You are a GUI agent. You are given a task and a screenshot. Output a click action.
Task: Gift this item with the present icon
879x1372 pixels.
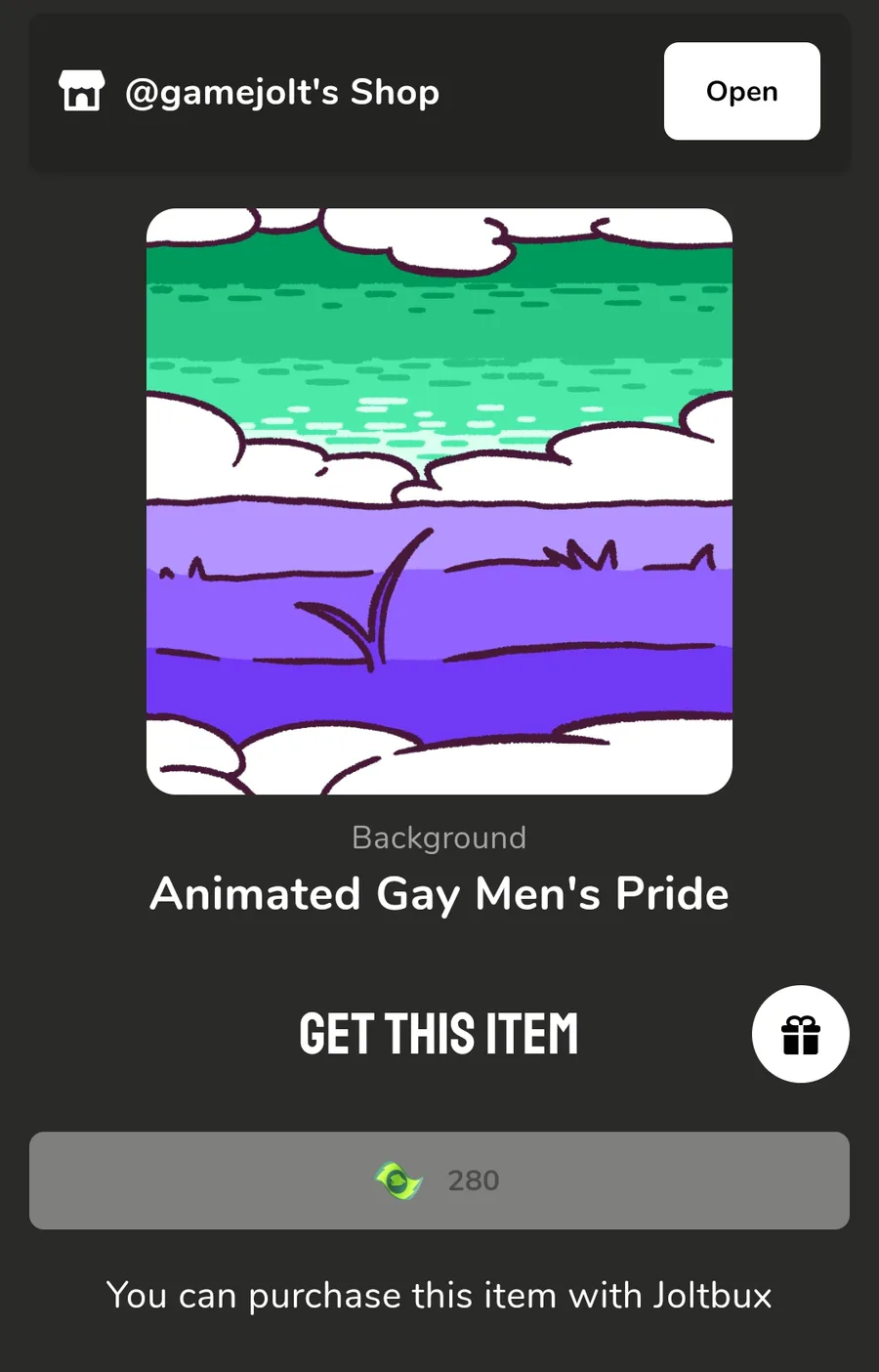[800, 1034]
